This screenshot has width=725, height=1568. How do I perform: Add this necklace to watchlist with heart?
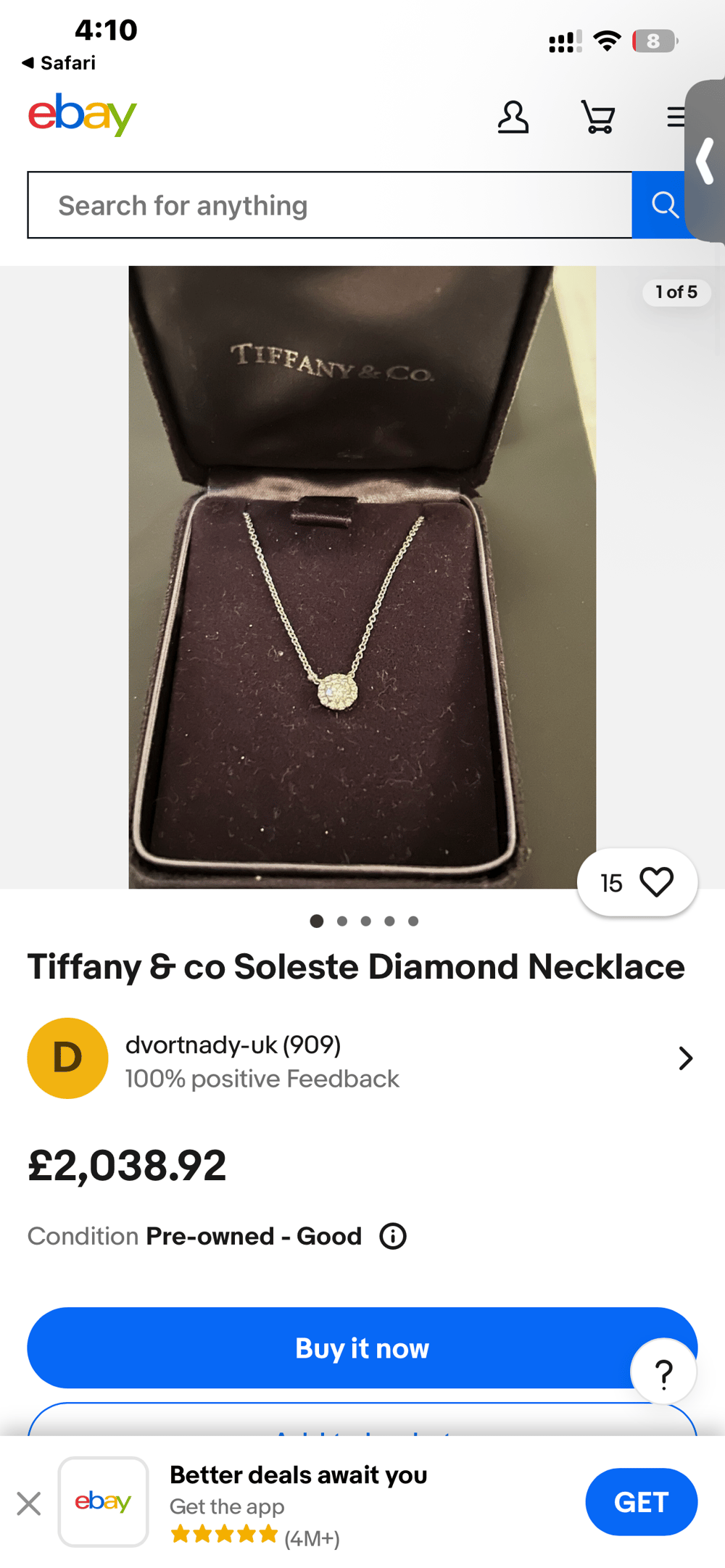coord(655,882)
